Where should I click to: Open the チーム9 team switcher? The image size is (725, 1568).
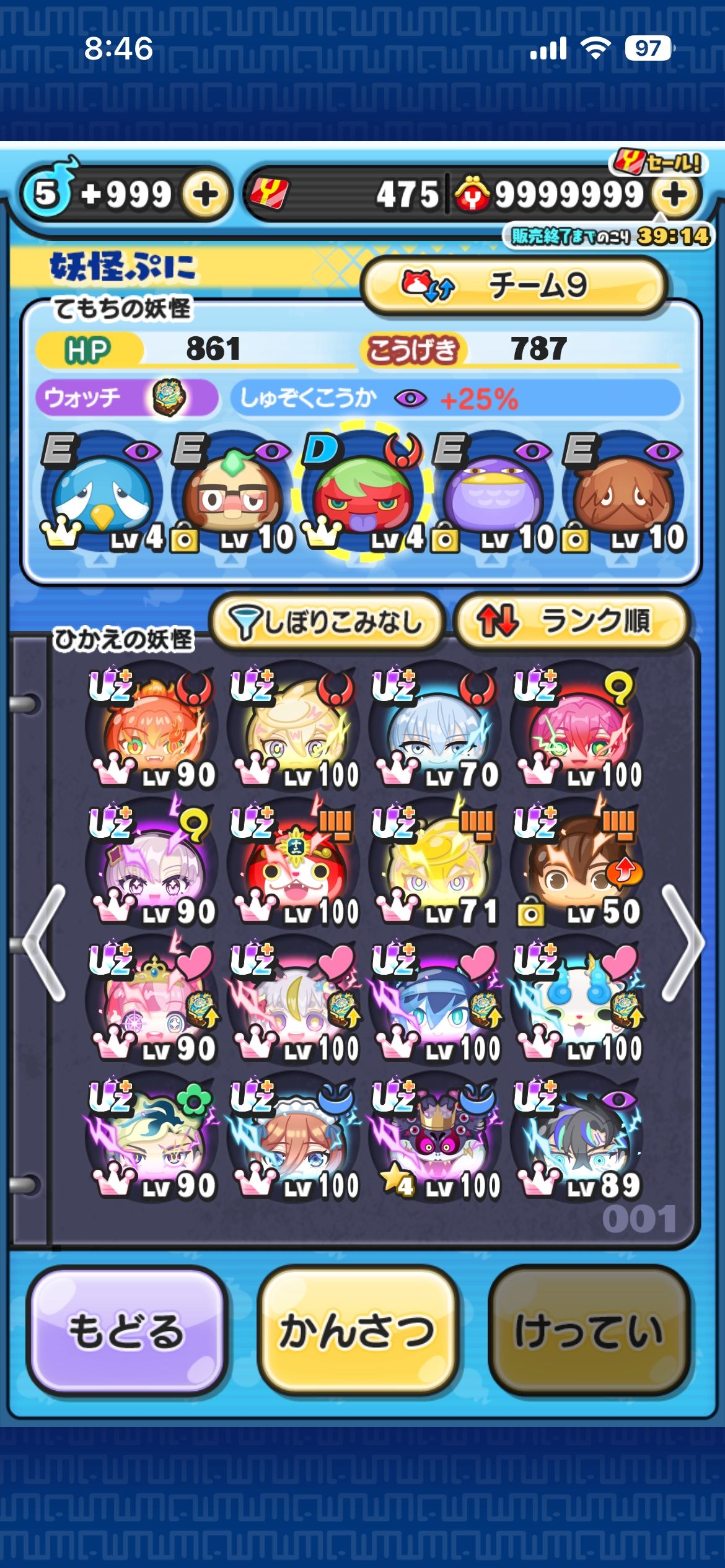[514, 285]
